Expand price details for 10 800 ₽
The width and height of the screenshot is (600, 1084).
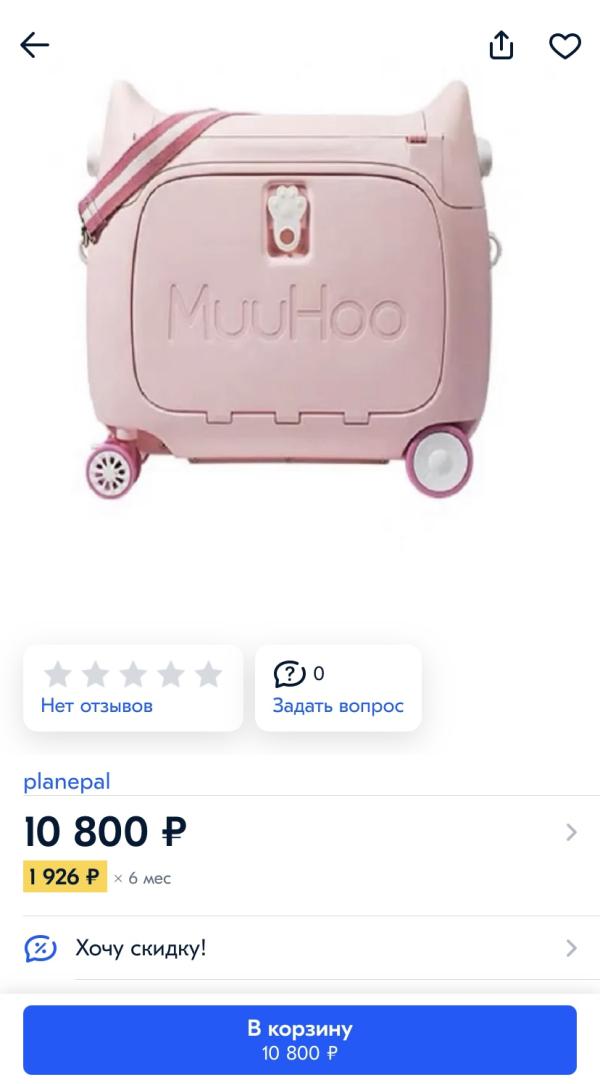tap(571, 832)
